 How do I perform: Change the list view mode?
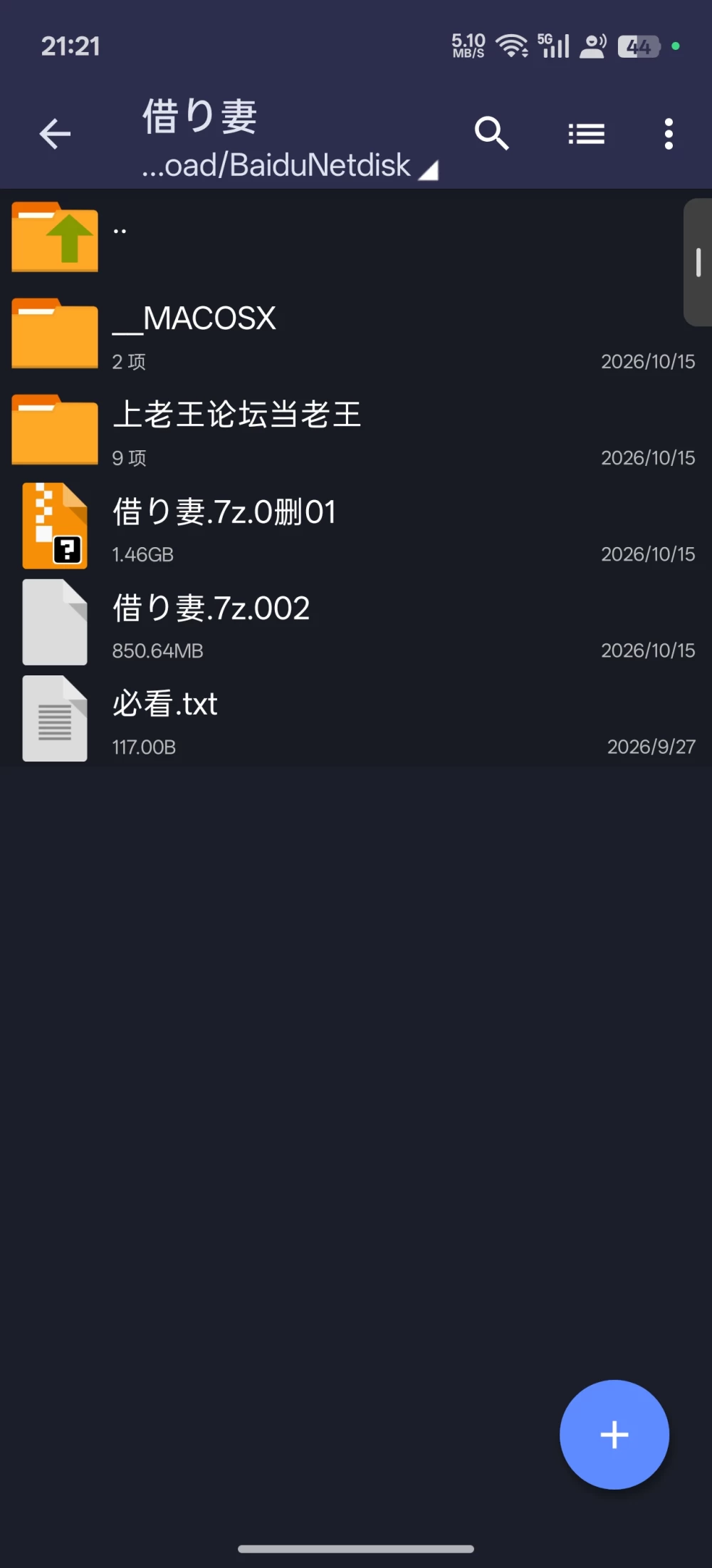click(x=587, y=133)
